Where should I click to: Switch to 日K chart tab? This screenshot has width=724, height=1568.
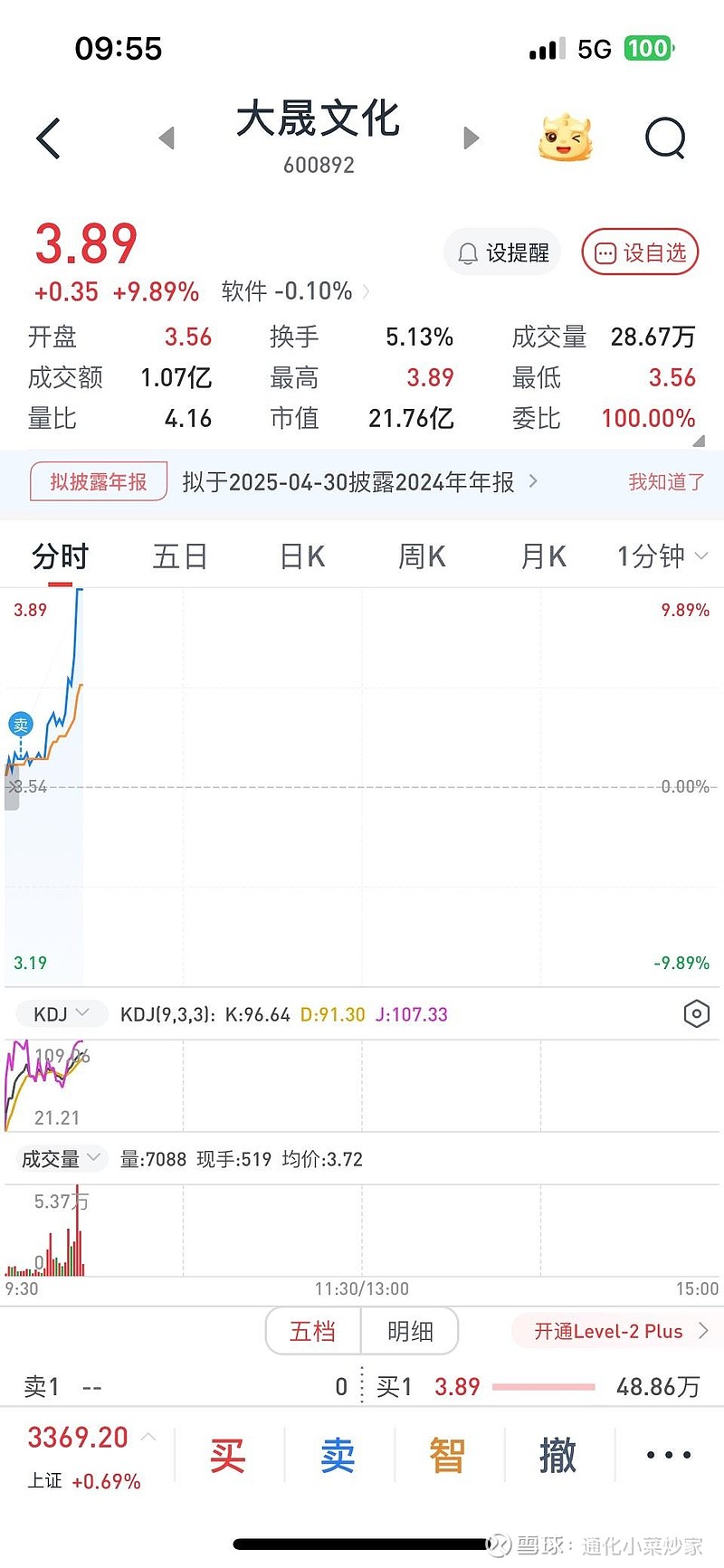click(x=302, y=556)
